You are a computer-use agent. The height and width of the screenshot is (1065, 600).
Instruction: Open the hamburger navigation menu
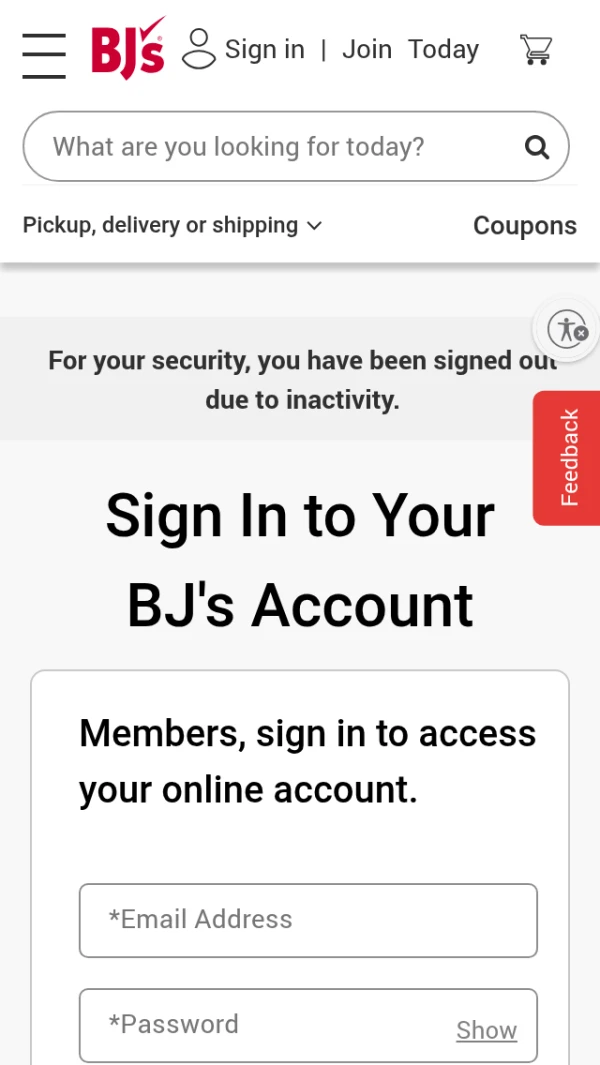(x=44, y=54)
